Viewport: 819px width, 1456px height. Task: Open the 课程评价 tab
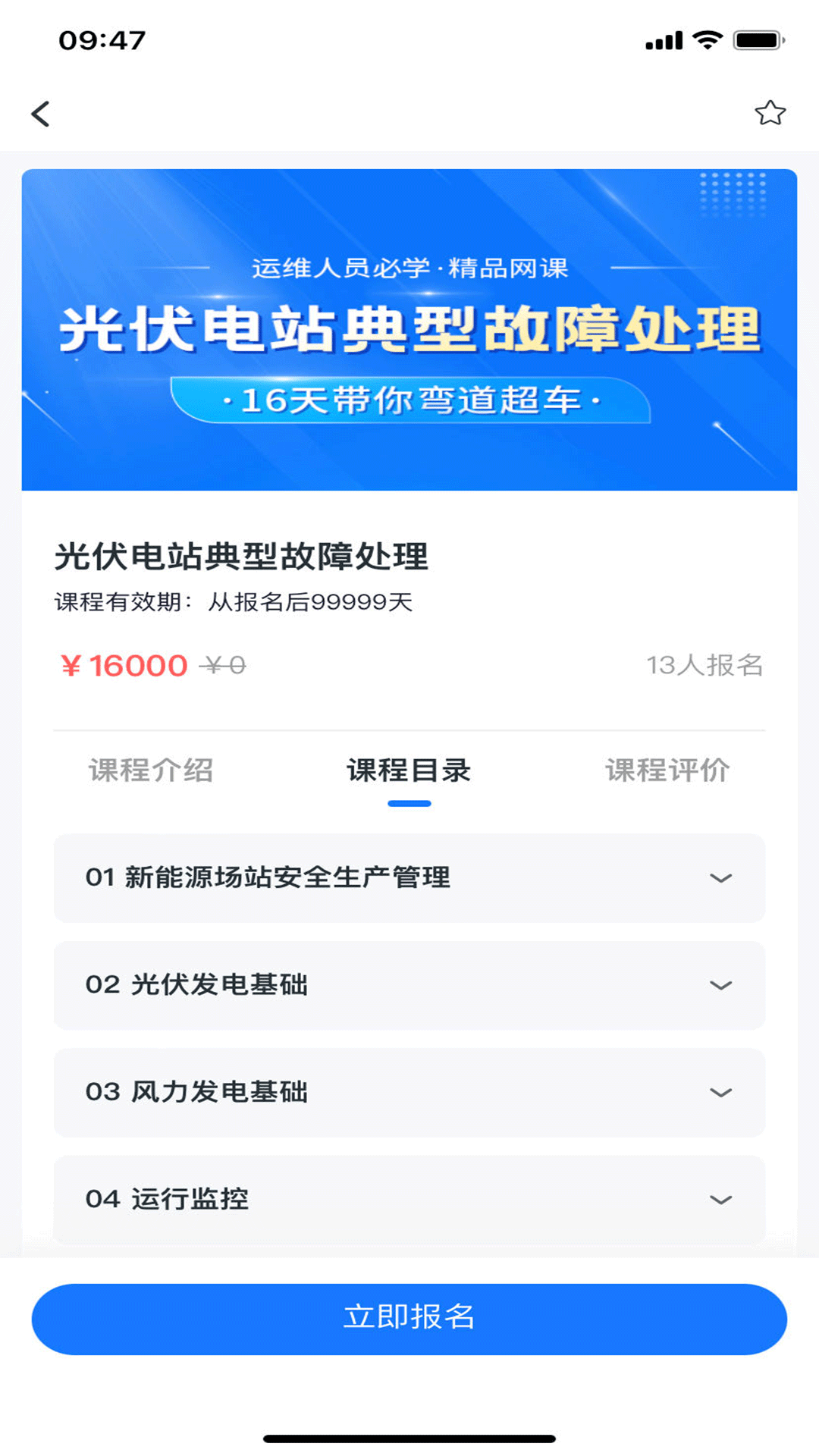(x=667, y=770)
